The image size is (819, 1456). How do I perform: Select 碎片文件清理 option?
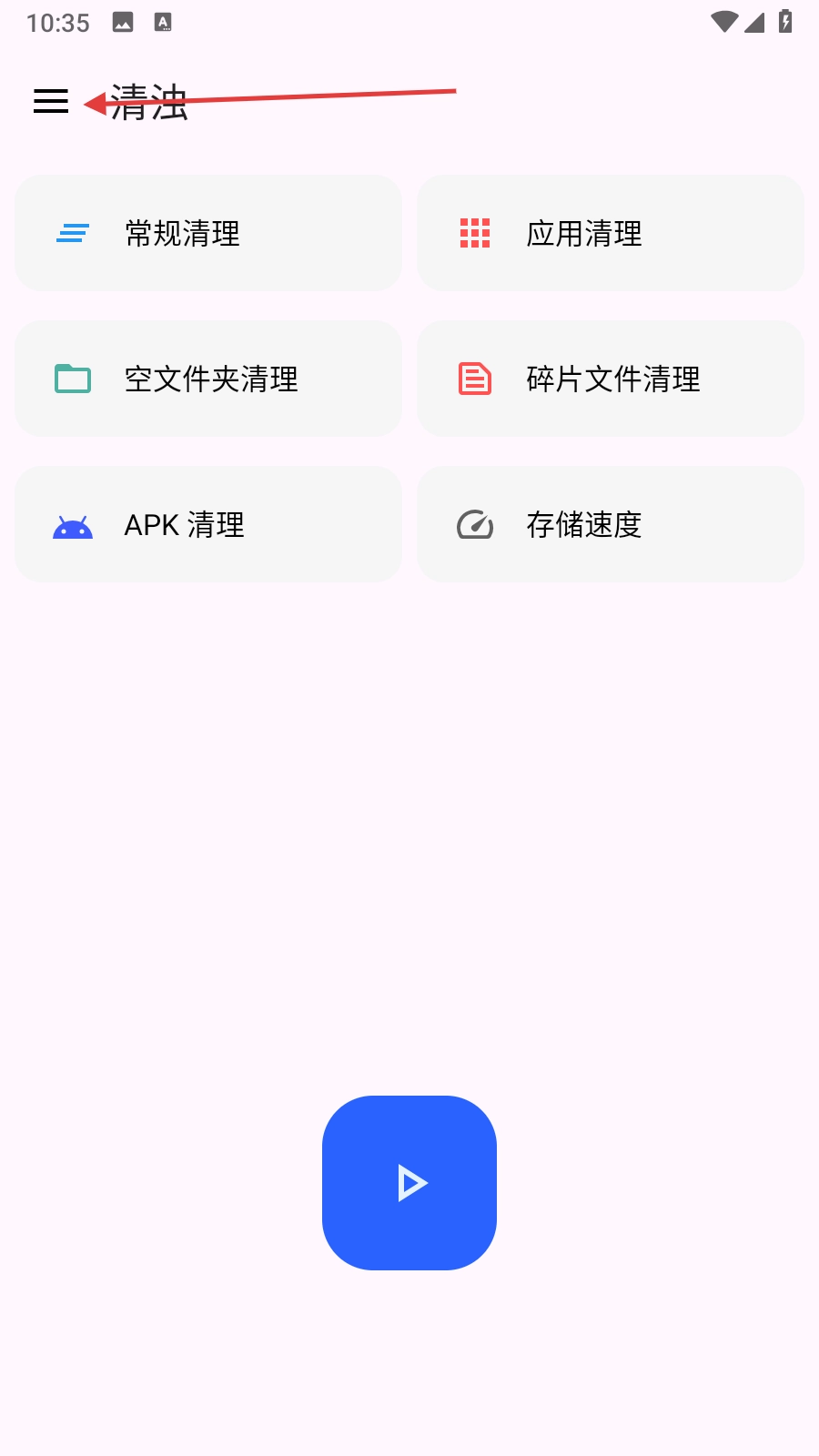pos(610,379)
